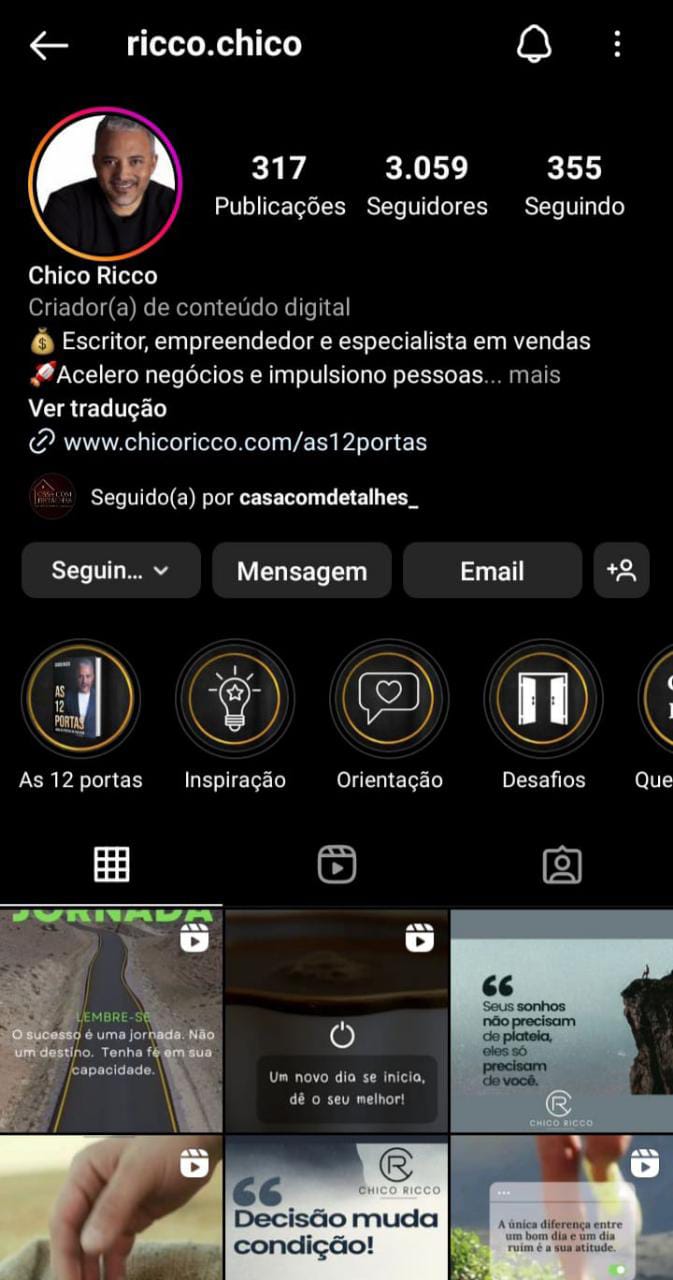The width and height of the screenshot is (673, 1280).
Task: Tap the Email button
Action: (491, 570)
